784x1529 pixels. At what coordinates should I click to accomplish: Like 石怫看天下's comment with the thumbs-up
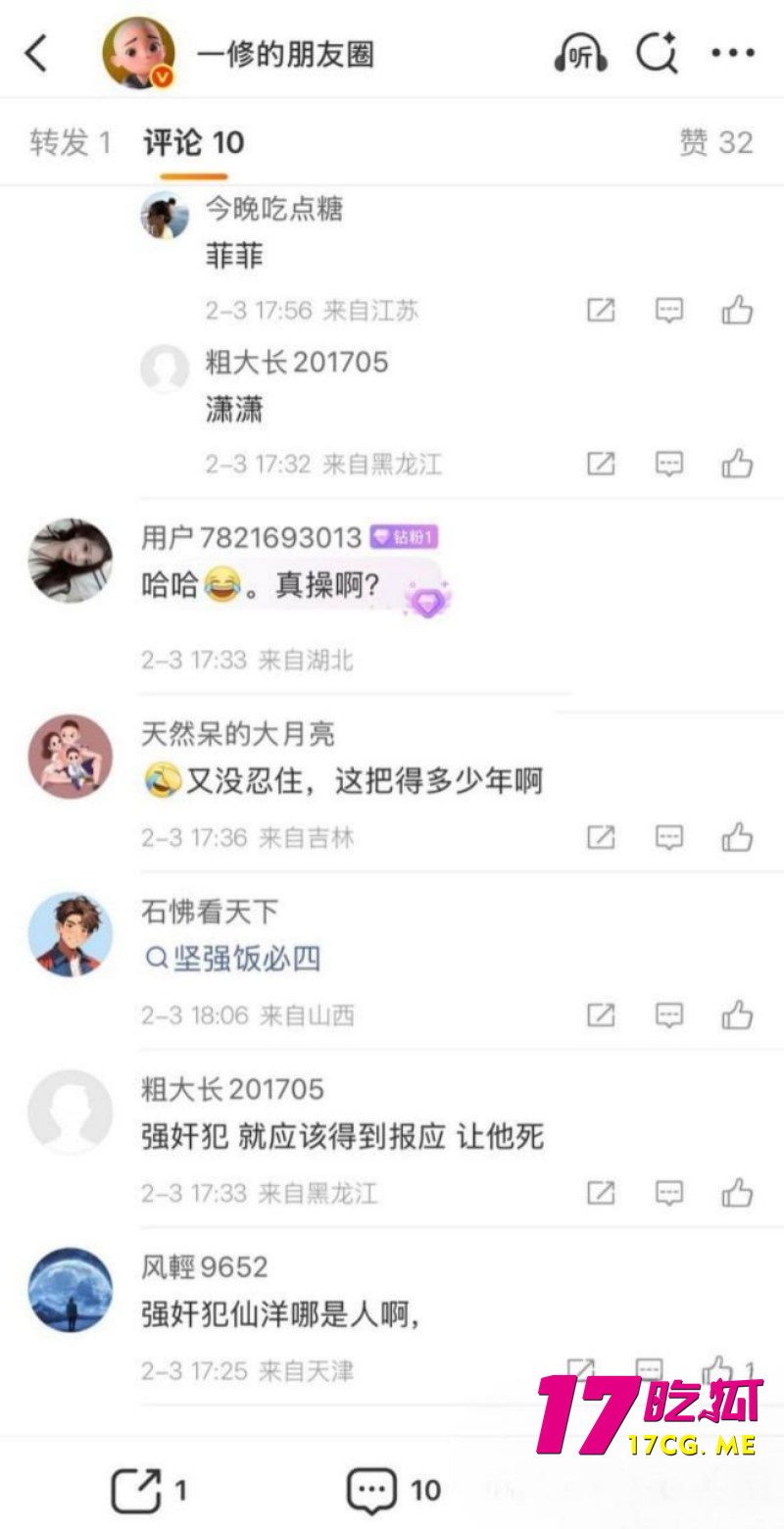[x=737, y=1015]
